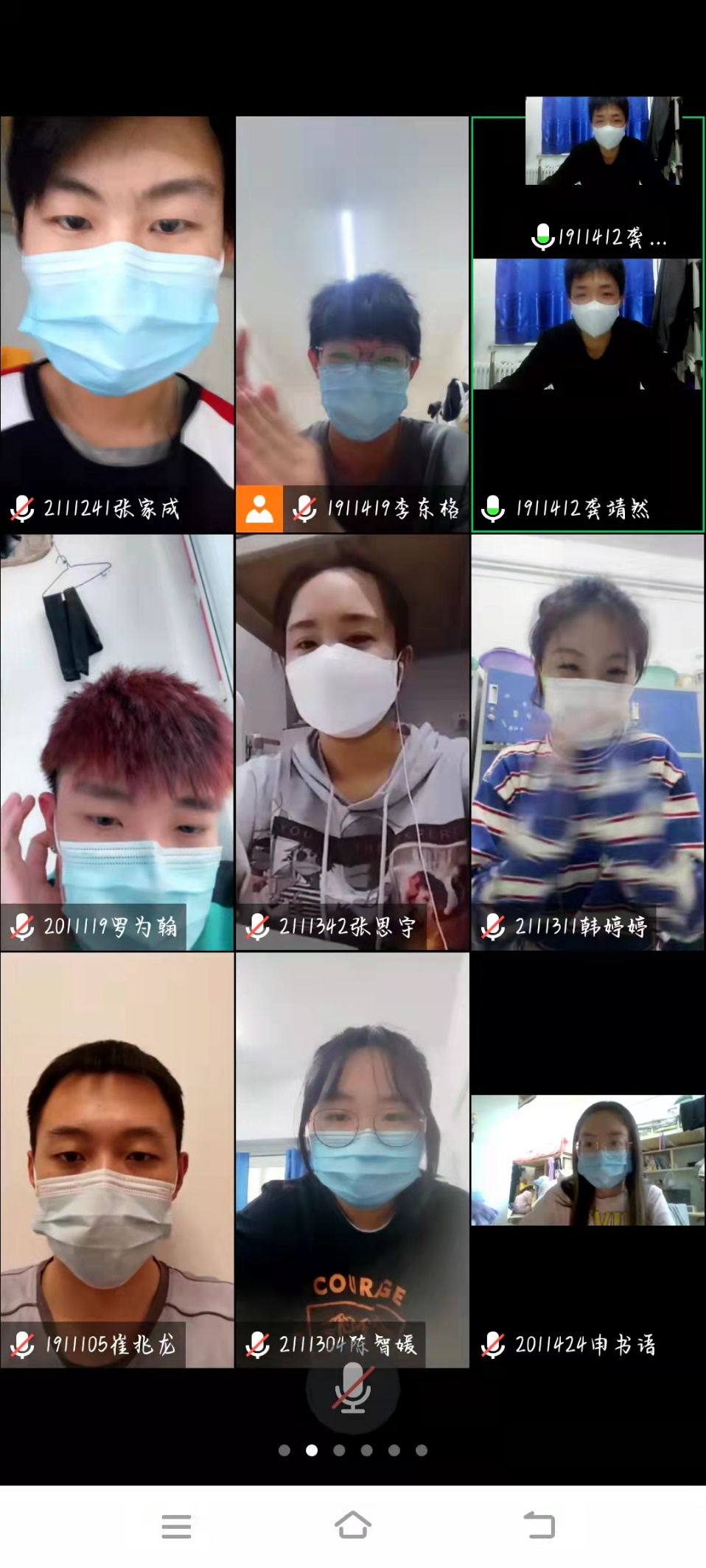Select 1911419李东格's video tile
The image size is (706, 1568).
(352, 324)
